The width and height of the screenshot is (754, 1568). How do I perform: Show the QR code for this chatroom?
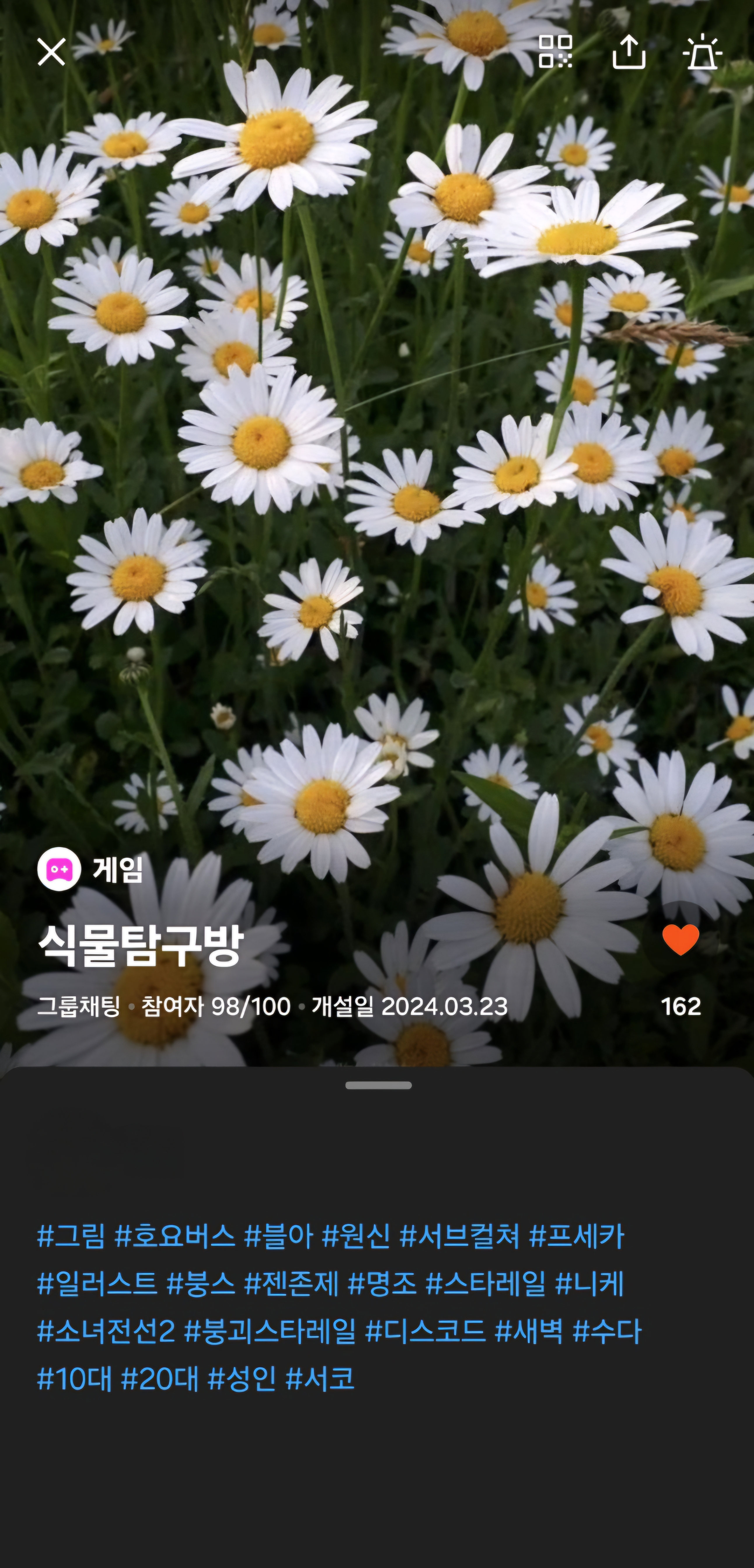[555, 52]
